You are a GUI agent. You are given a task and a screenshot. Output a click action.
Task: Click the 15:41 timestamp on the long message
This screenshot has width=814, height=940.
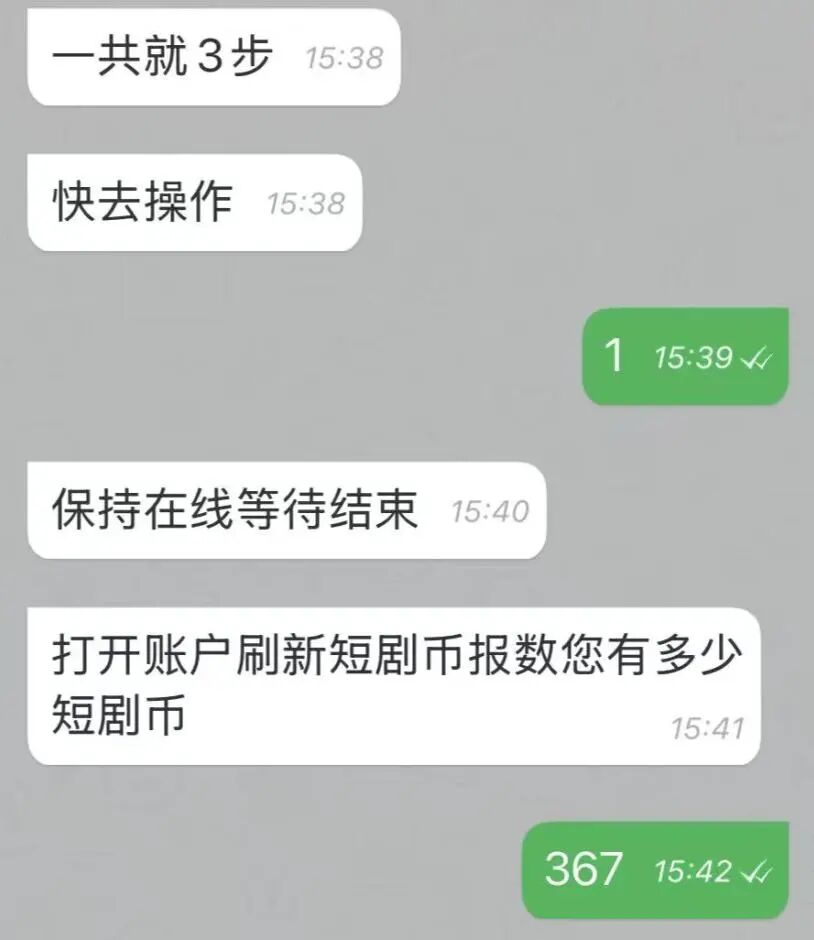(x=712, y=727)
